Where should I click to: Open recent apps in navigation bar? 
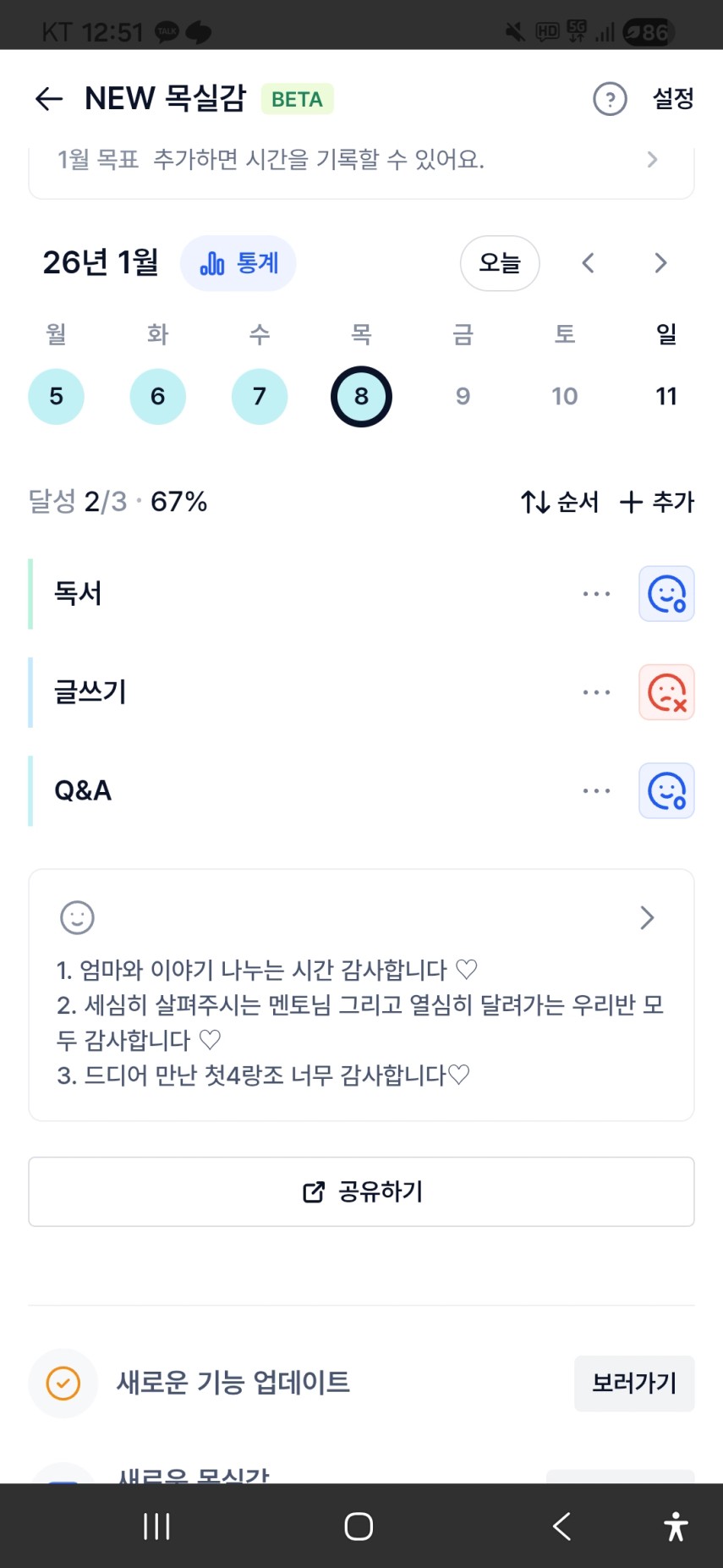click(x=156, y=1527)
